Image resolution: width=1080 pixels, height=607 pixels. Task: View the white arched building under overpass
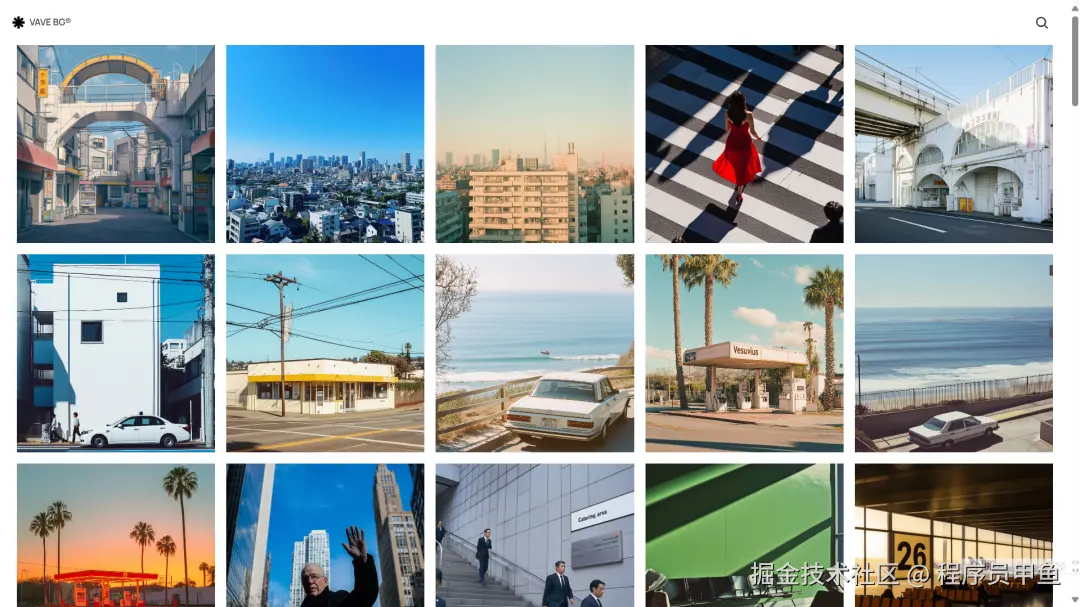click(x=953, y=144)
